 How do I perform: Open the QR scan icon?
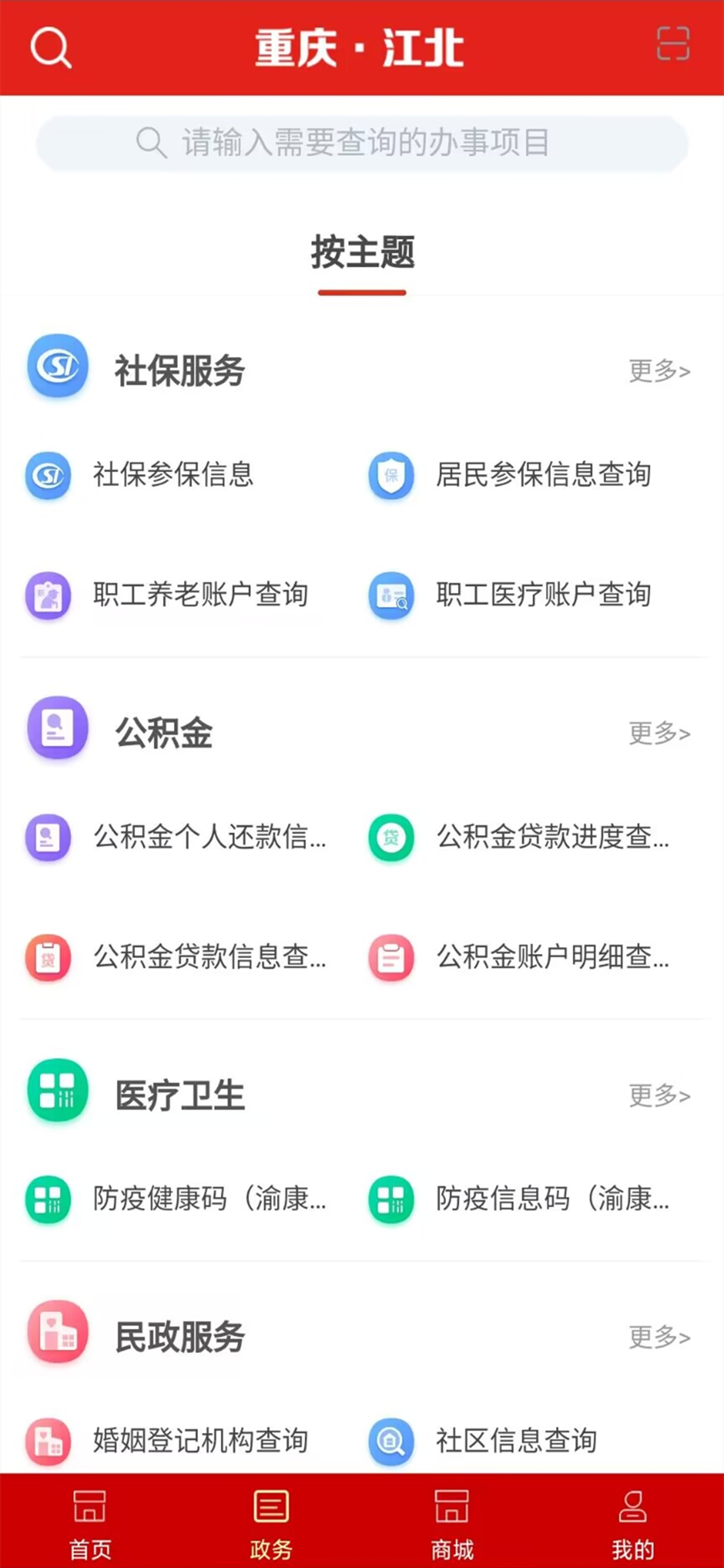[x=673, y=44]
